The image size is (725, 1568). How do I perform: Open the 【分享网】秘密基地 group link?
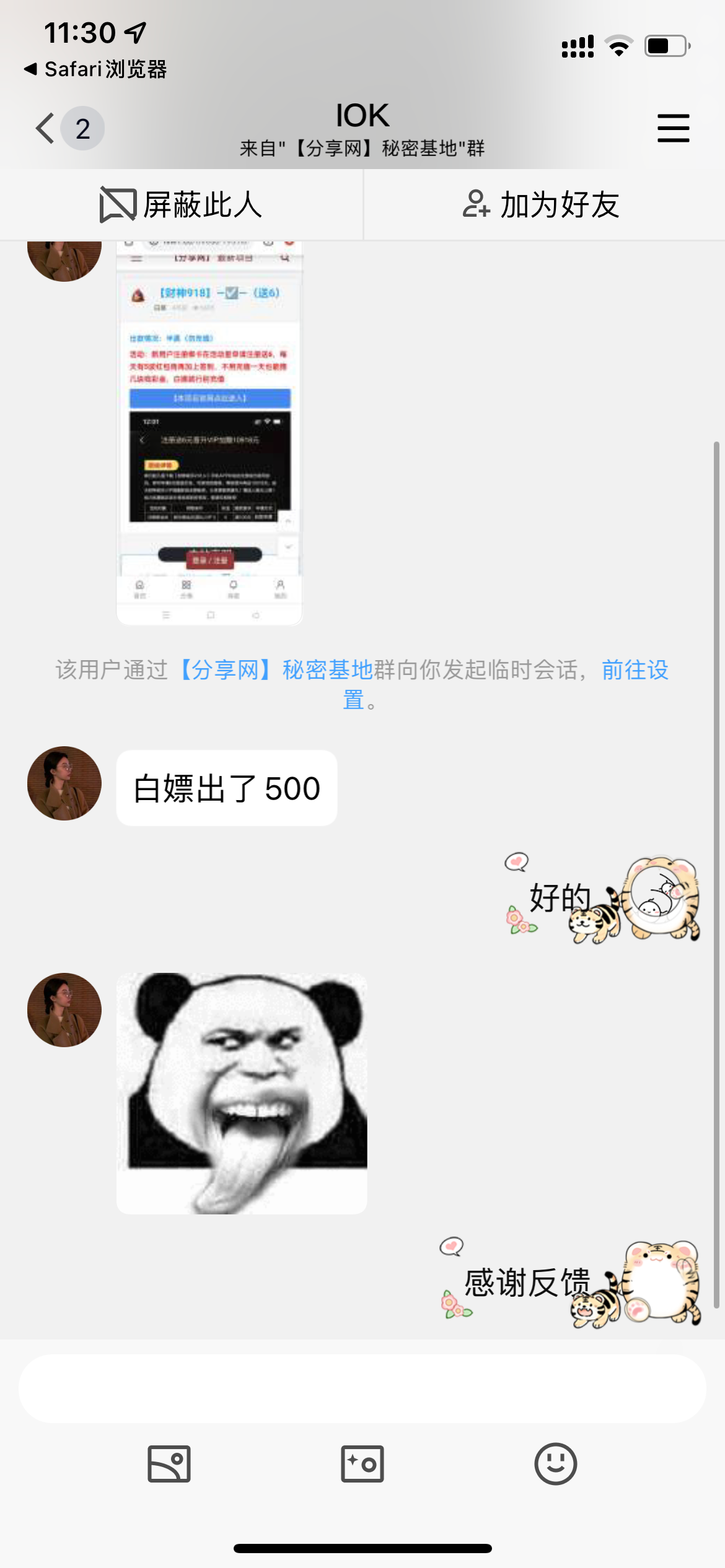pos(276,669)
